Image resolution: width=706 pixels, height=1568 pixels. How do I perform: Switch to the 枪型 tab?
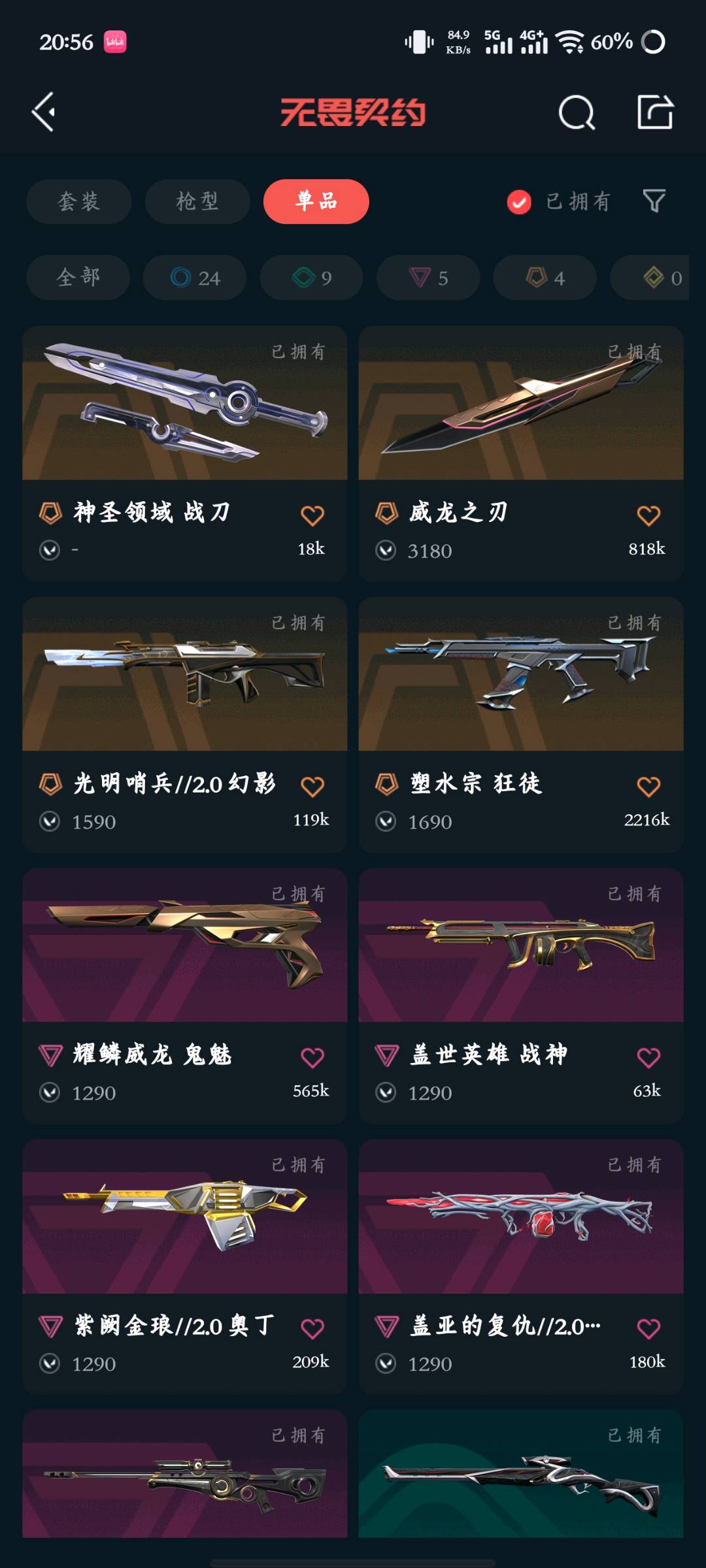coord(197,201)
